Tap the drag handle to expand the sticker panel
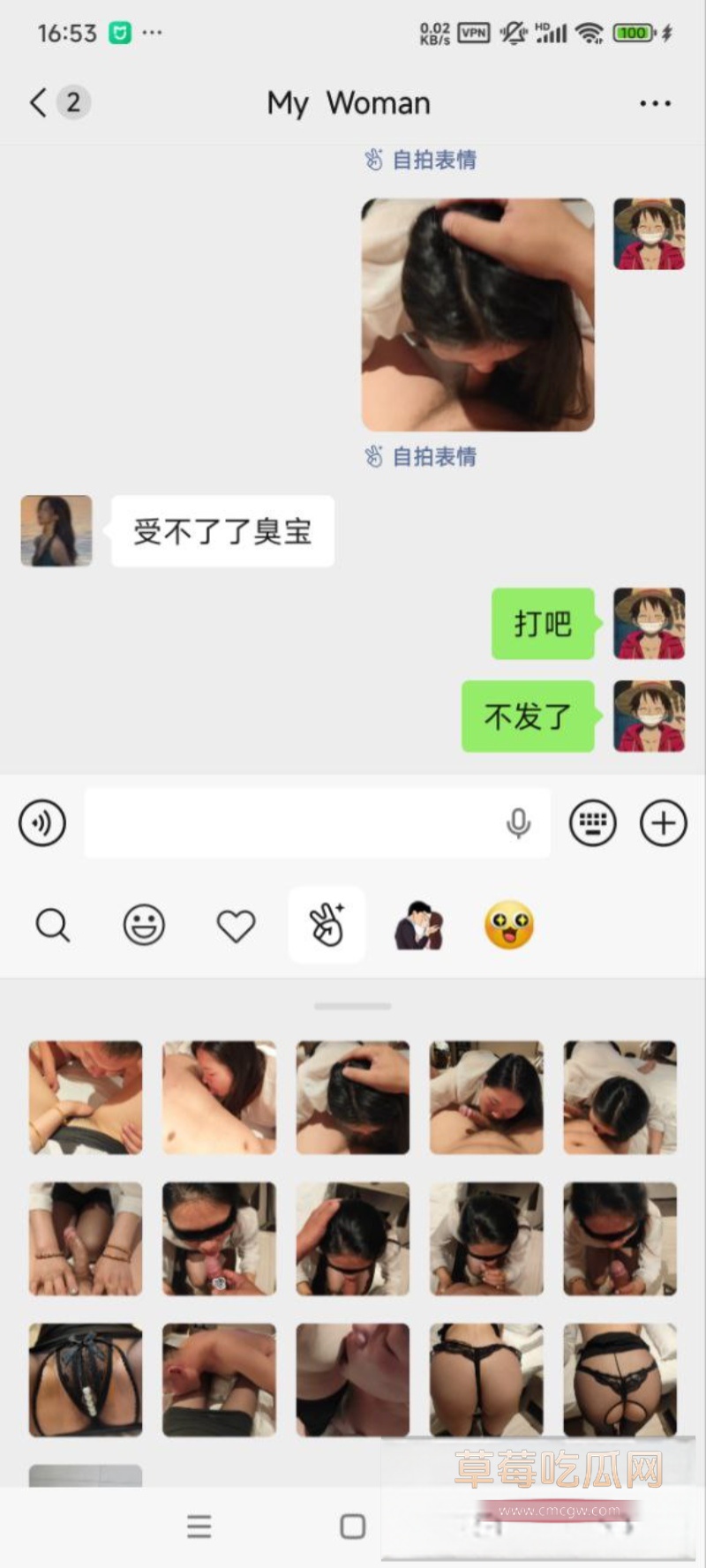Screen dimensions: 706x1568 point(353,1005)
